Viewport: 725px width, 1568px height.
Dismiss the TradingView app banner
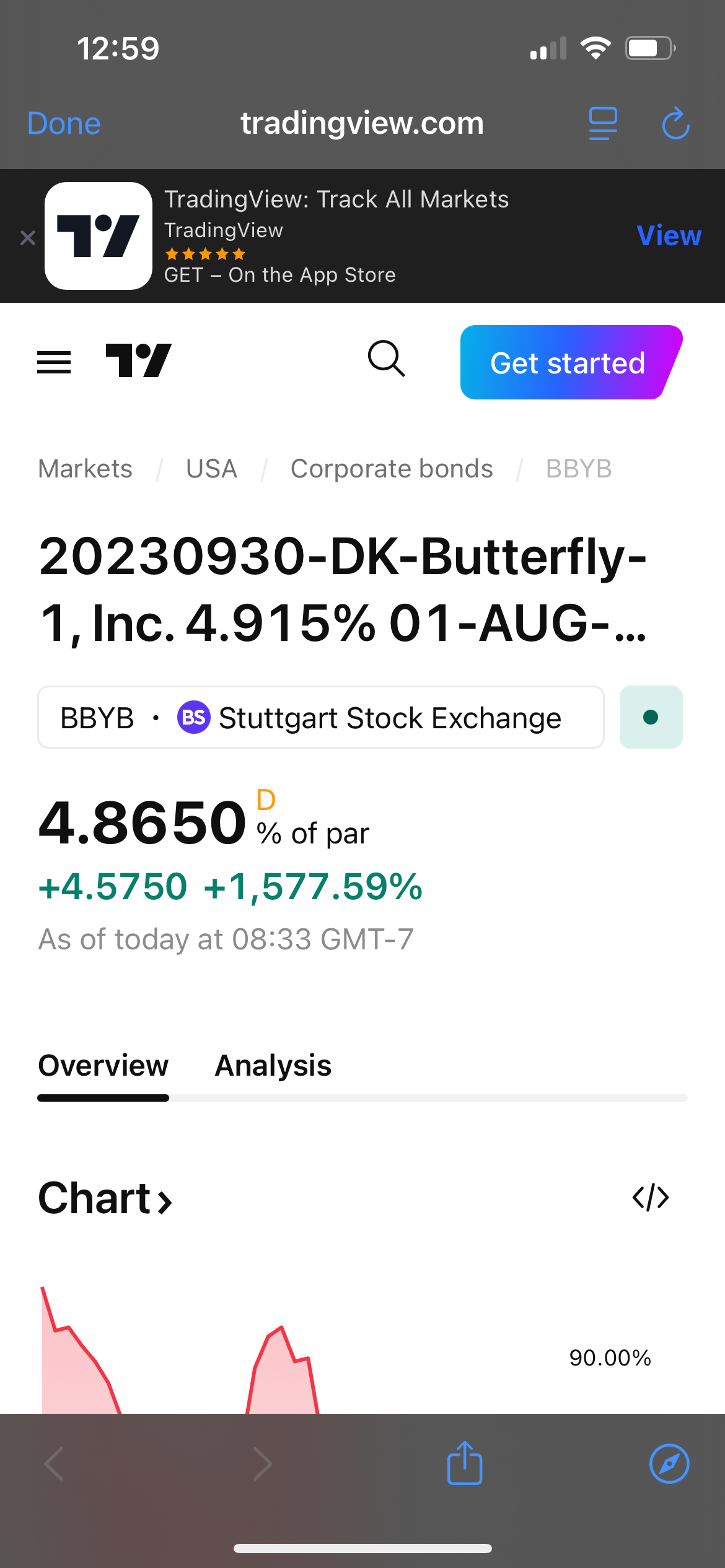[28, 238]
